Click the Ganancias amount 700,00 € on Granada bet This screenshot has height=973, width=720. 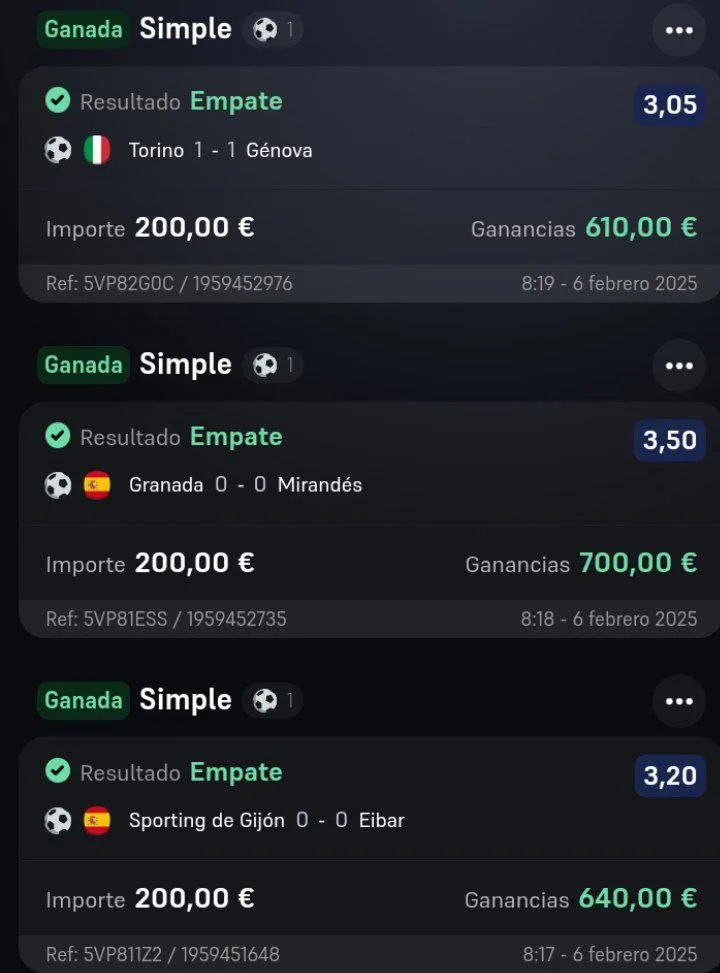pos(641,563)
